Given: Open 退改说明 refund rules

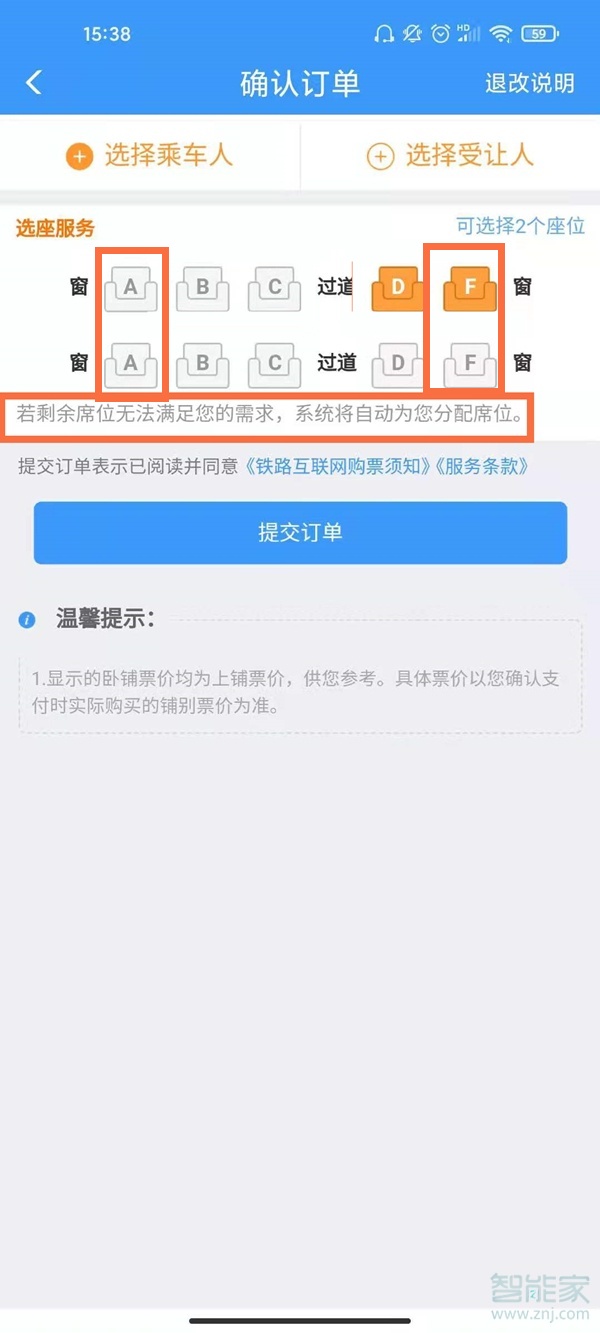Looking at the screenshot, I should [x=529, y=83].
